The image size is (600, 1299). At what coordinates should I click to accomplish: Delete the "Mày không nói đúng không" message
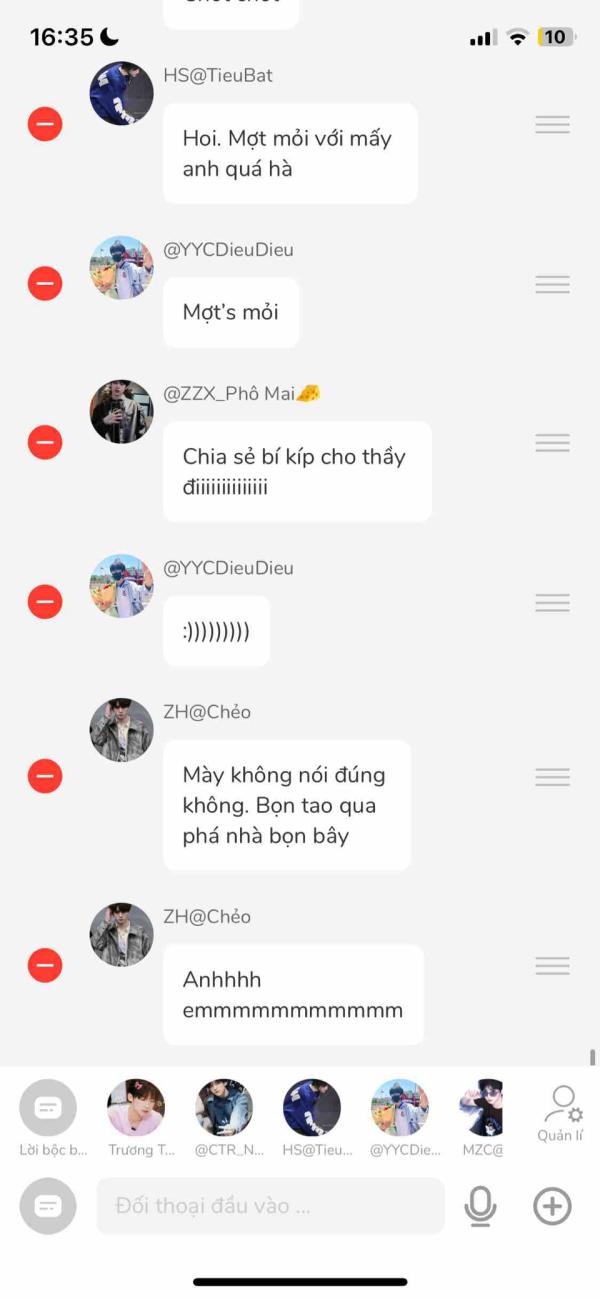tap(45, 776)
